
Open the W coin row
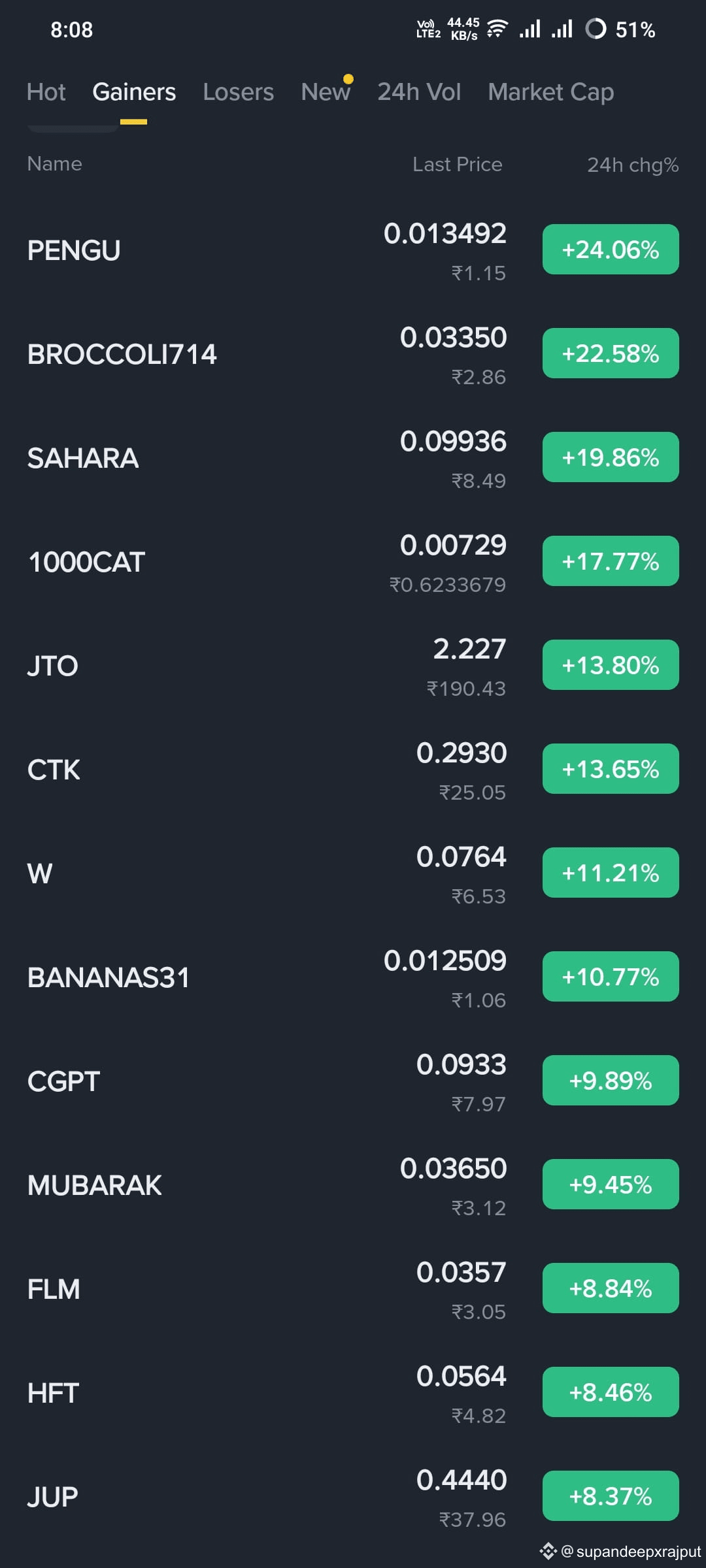point(353,874)
